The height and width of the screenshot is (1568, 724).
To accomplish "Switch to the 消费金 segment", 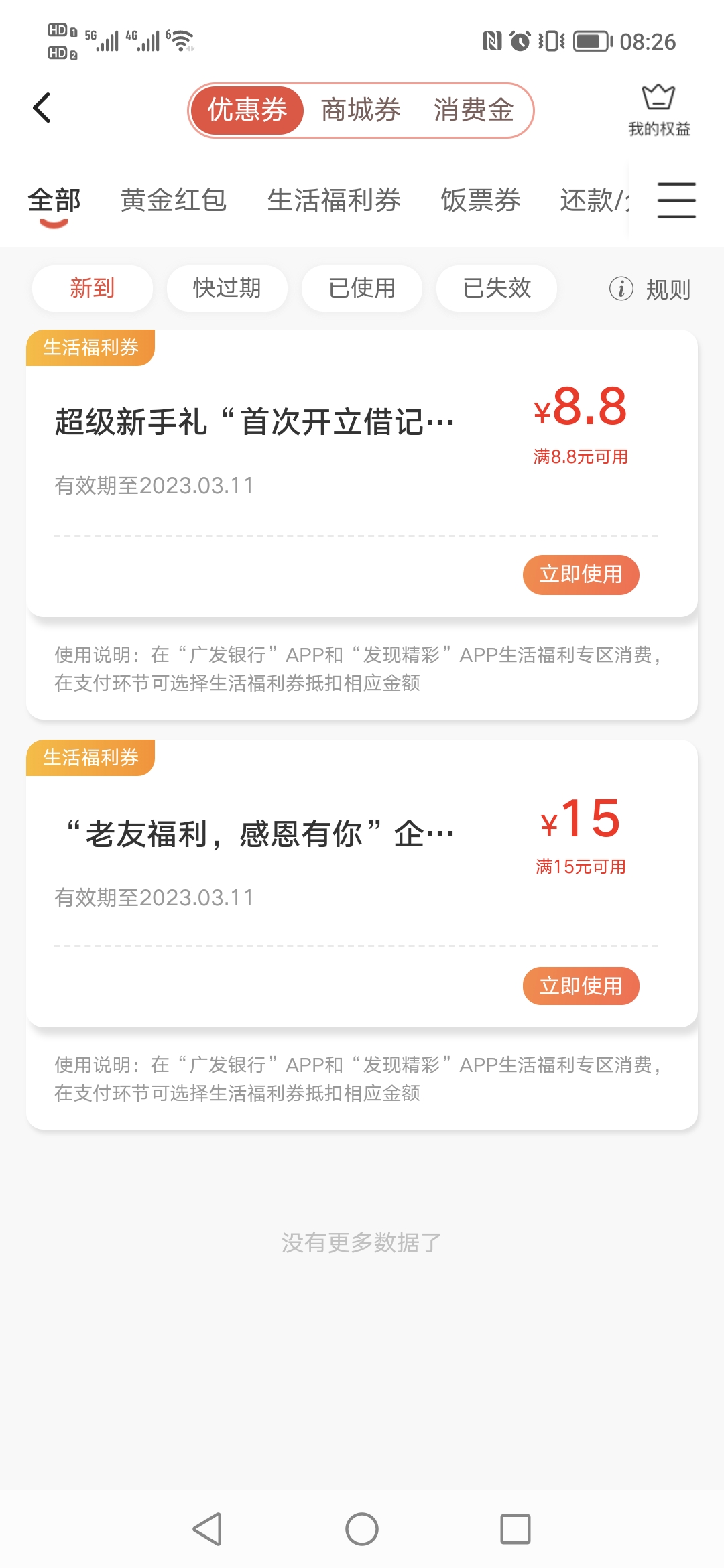I will [473, 111].
